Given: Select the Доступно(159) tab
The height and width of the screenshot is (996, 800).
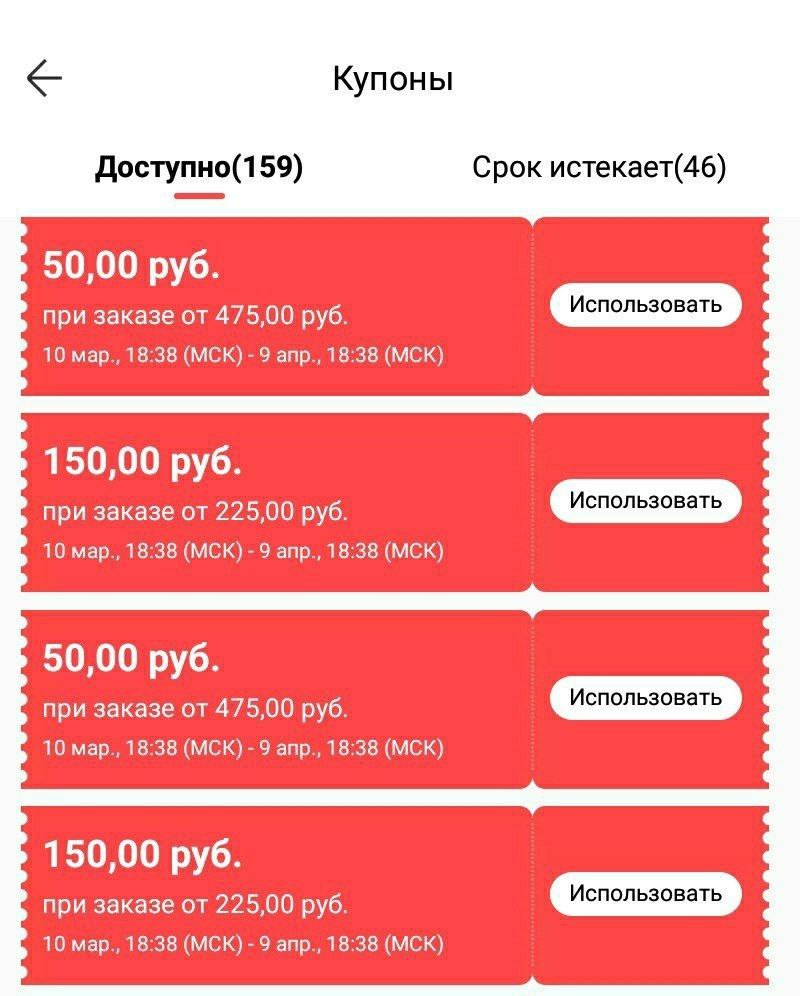Looking at the screenshot, I should (199, 167).
